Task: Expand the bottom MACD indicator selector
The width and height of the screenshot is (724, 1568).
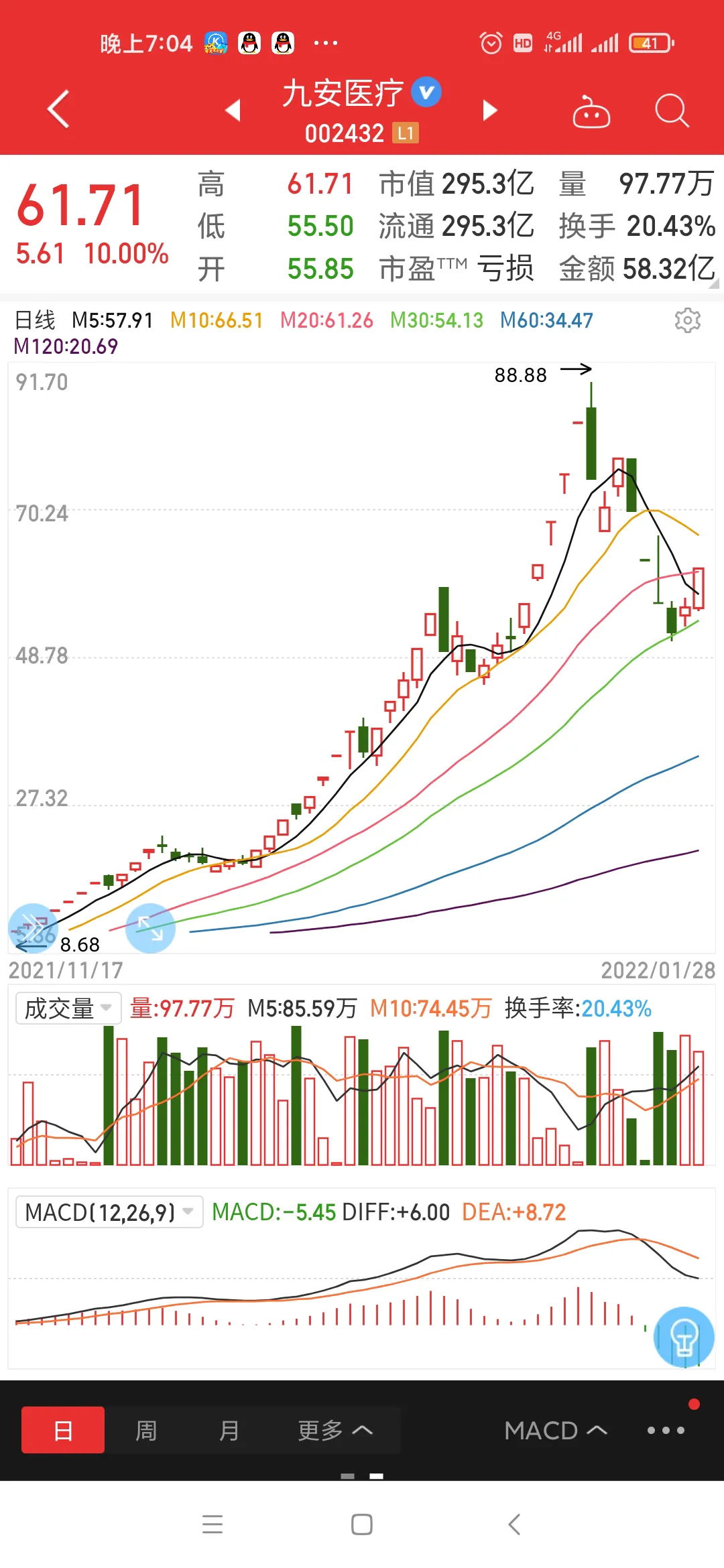Action: [556, 1430]
